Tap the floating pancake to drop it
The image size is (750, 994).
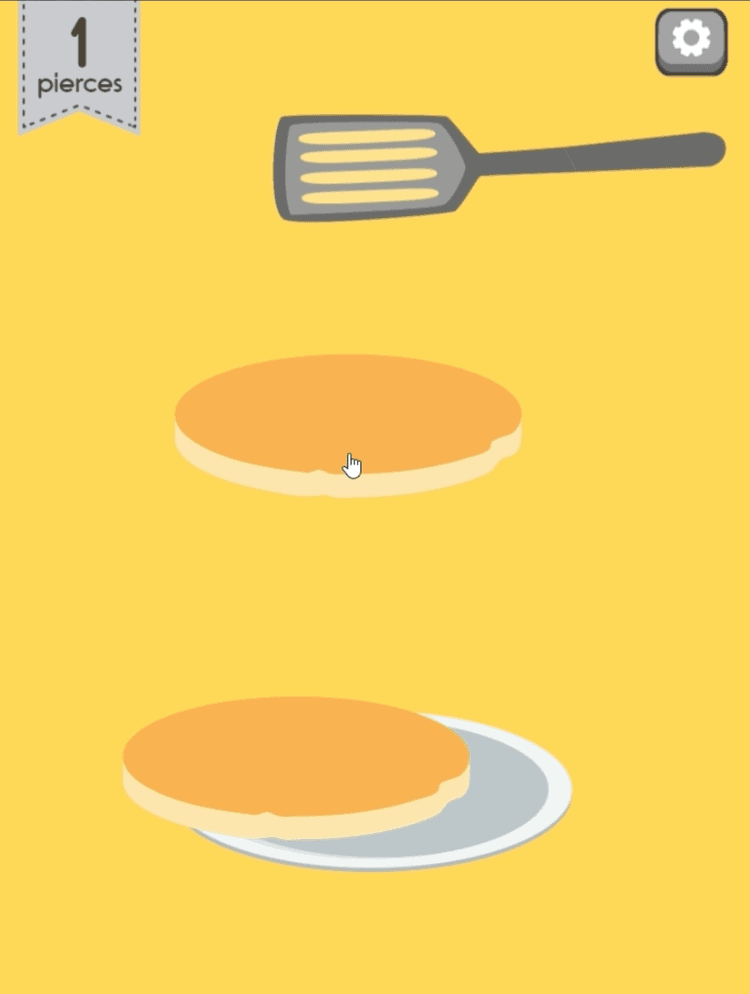[347, 418]
